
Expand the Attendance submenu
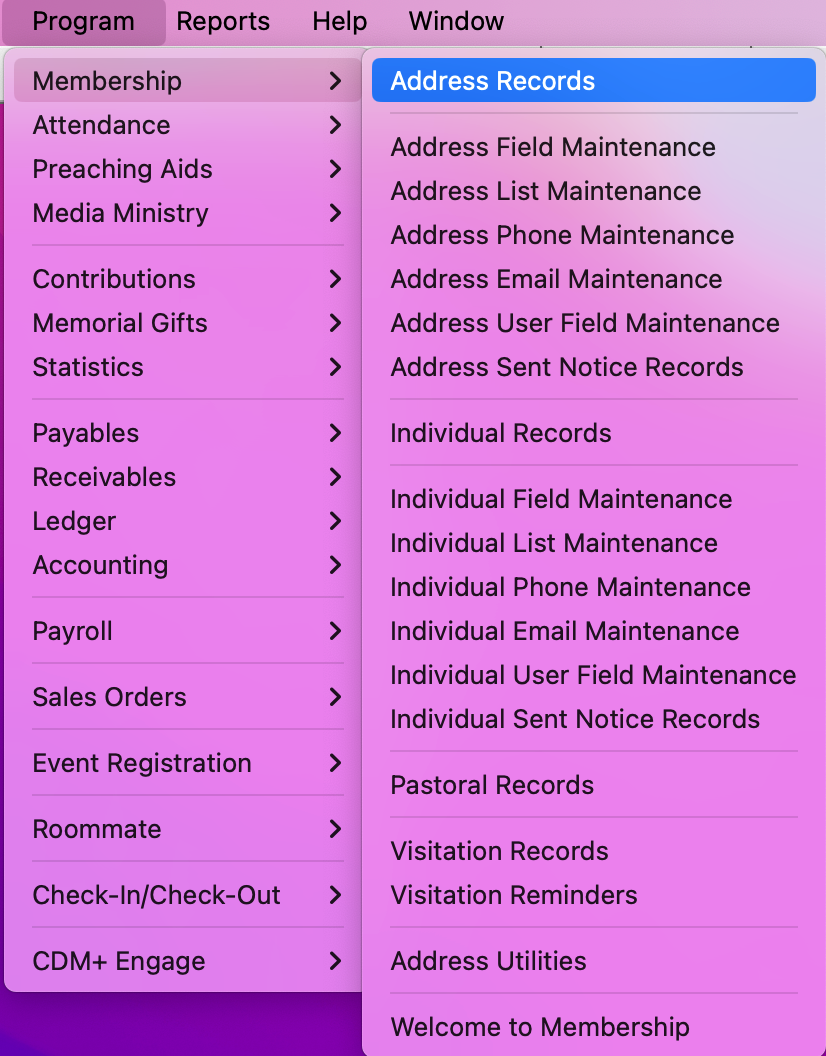(102, 125)
